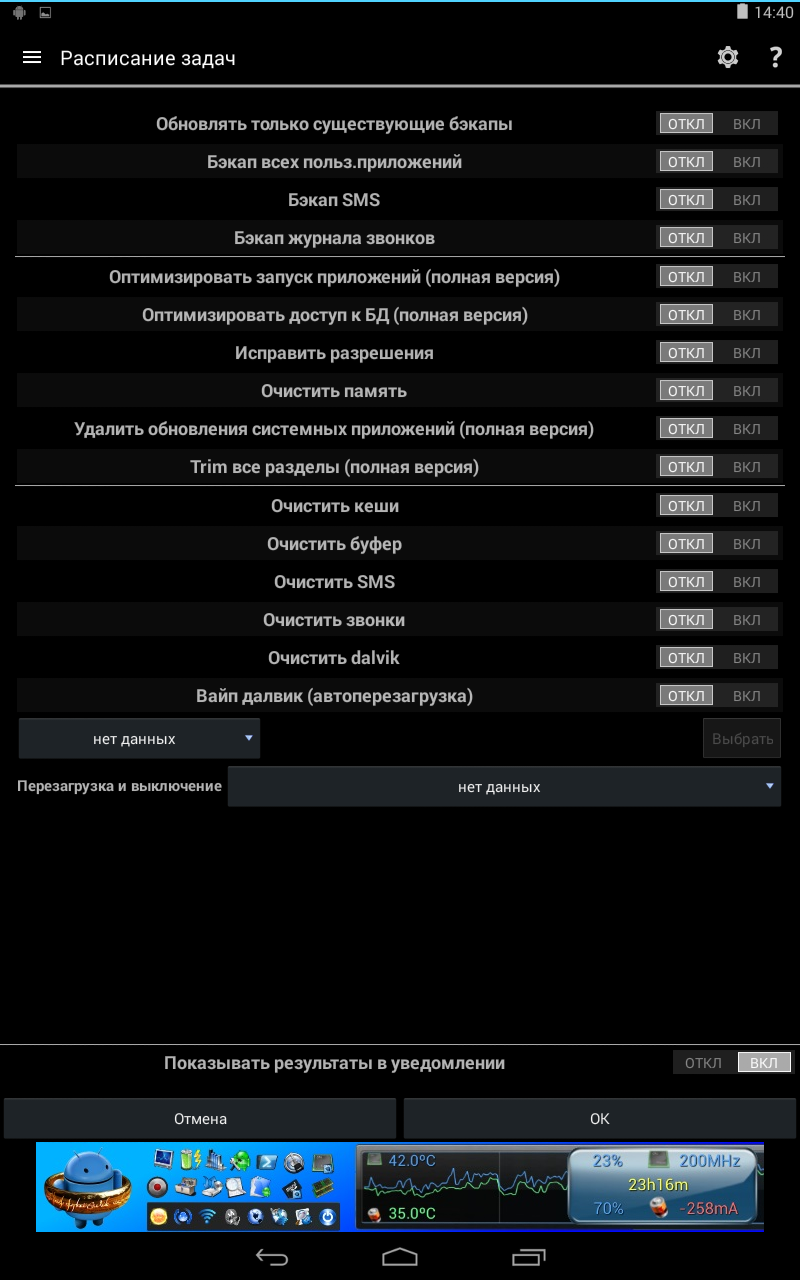Toggle Исправить разрешения switch

pos(717,353)
